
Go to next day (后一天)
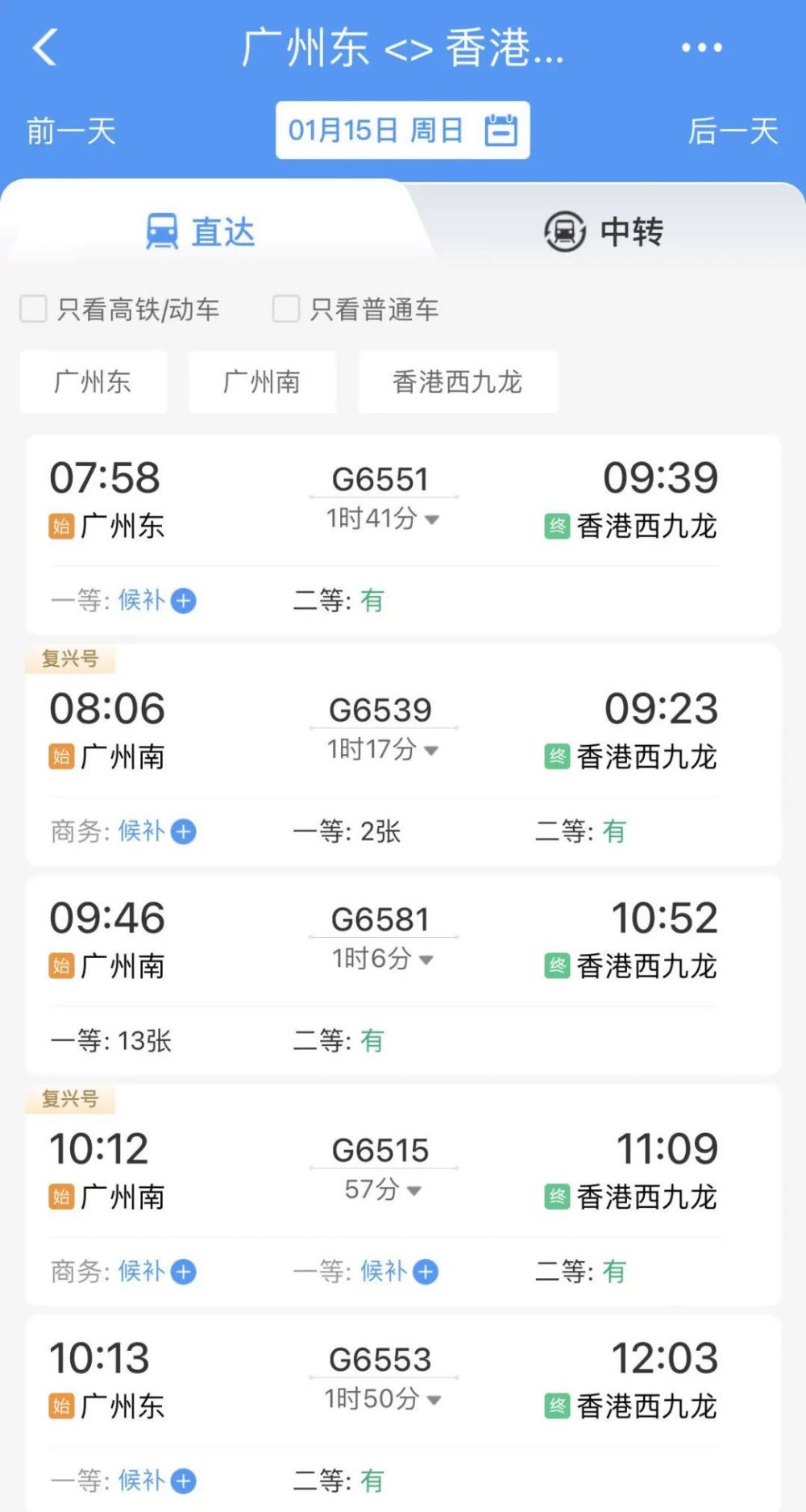point(733,131)
